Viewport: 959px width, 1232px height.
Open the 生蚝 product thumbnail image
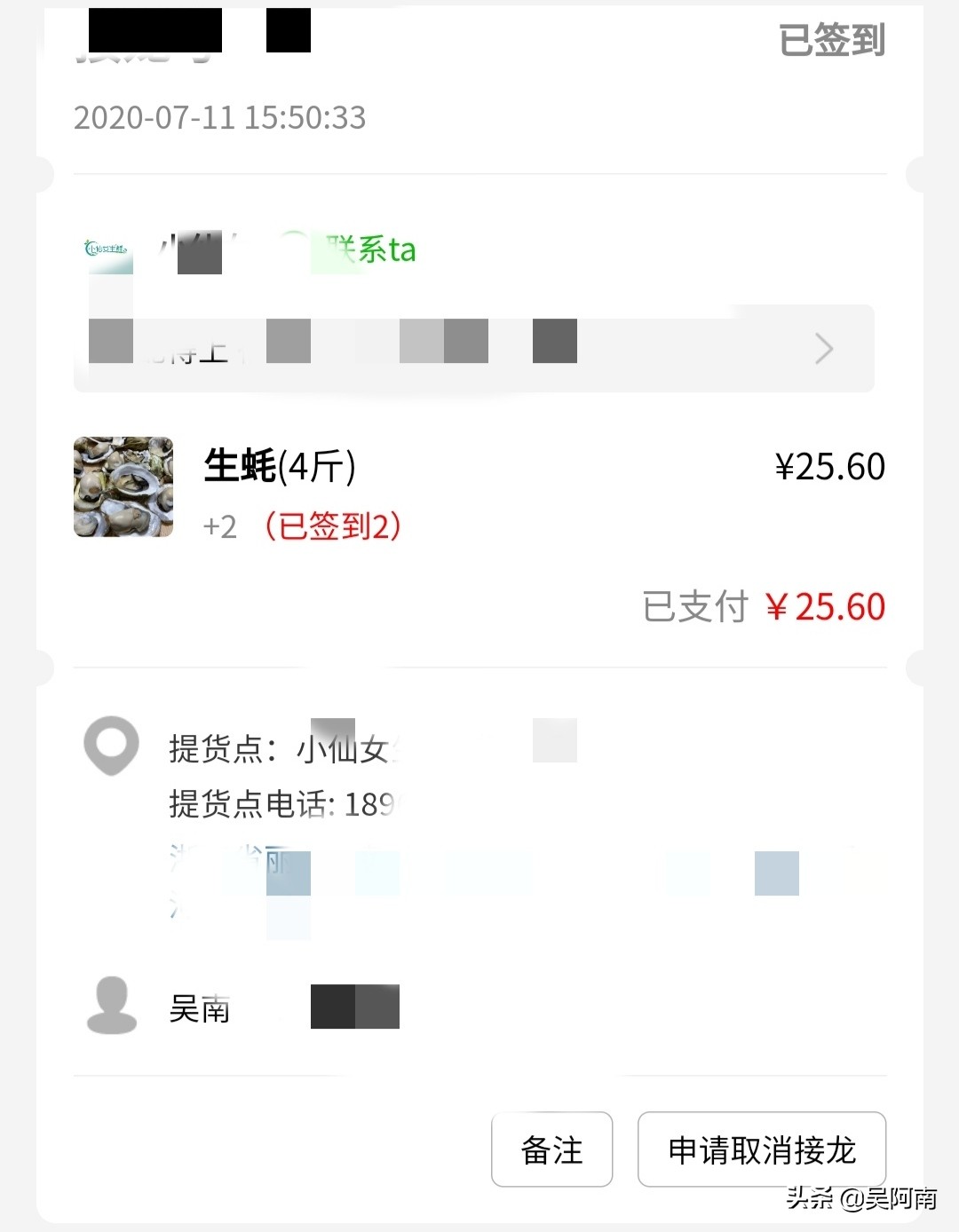click(123, 487)
